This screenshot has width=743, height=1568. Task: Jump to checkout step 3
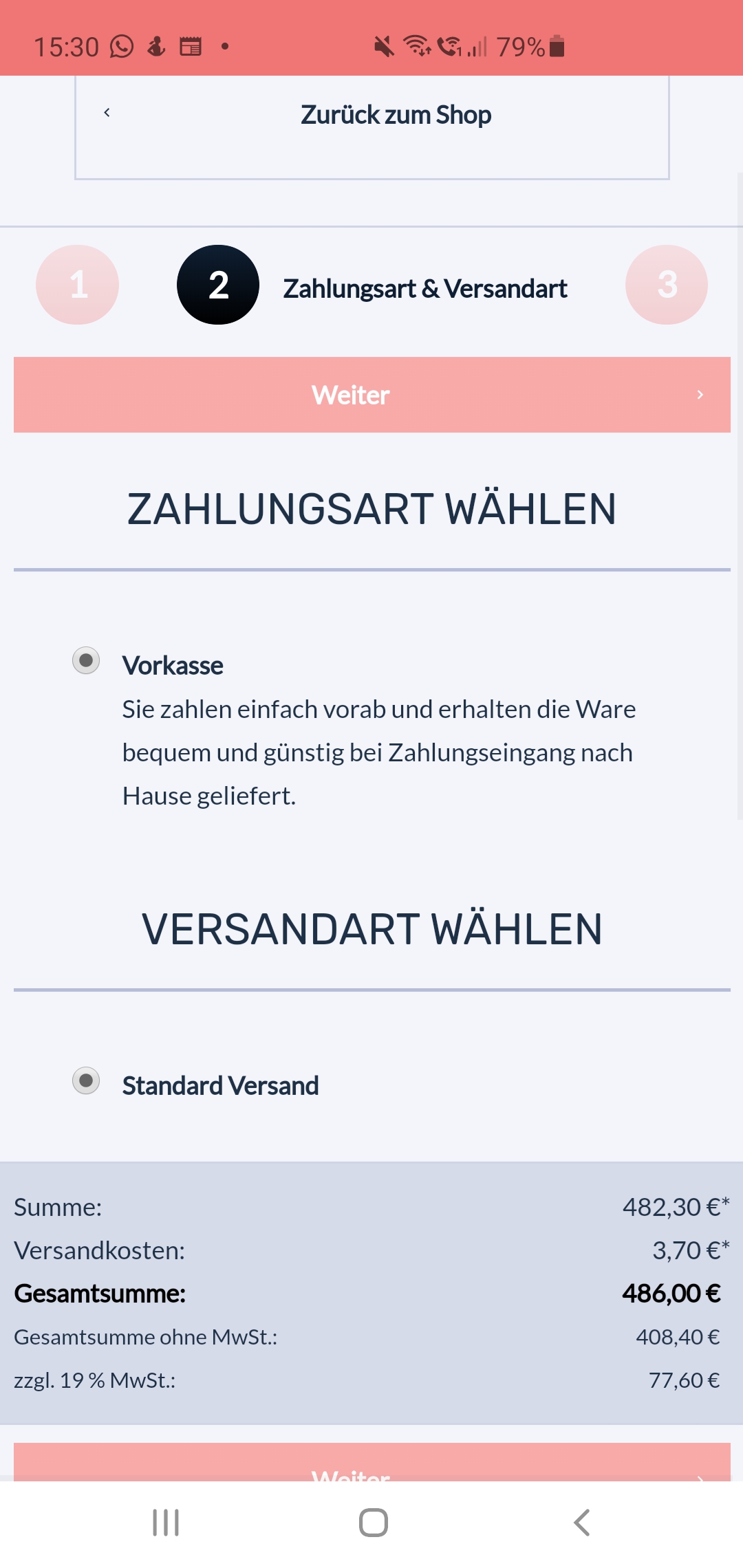pos(666,285)
